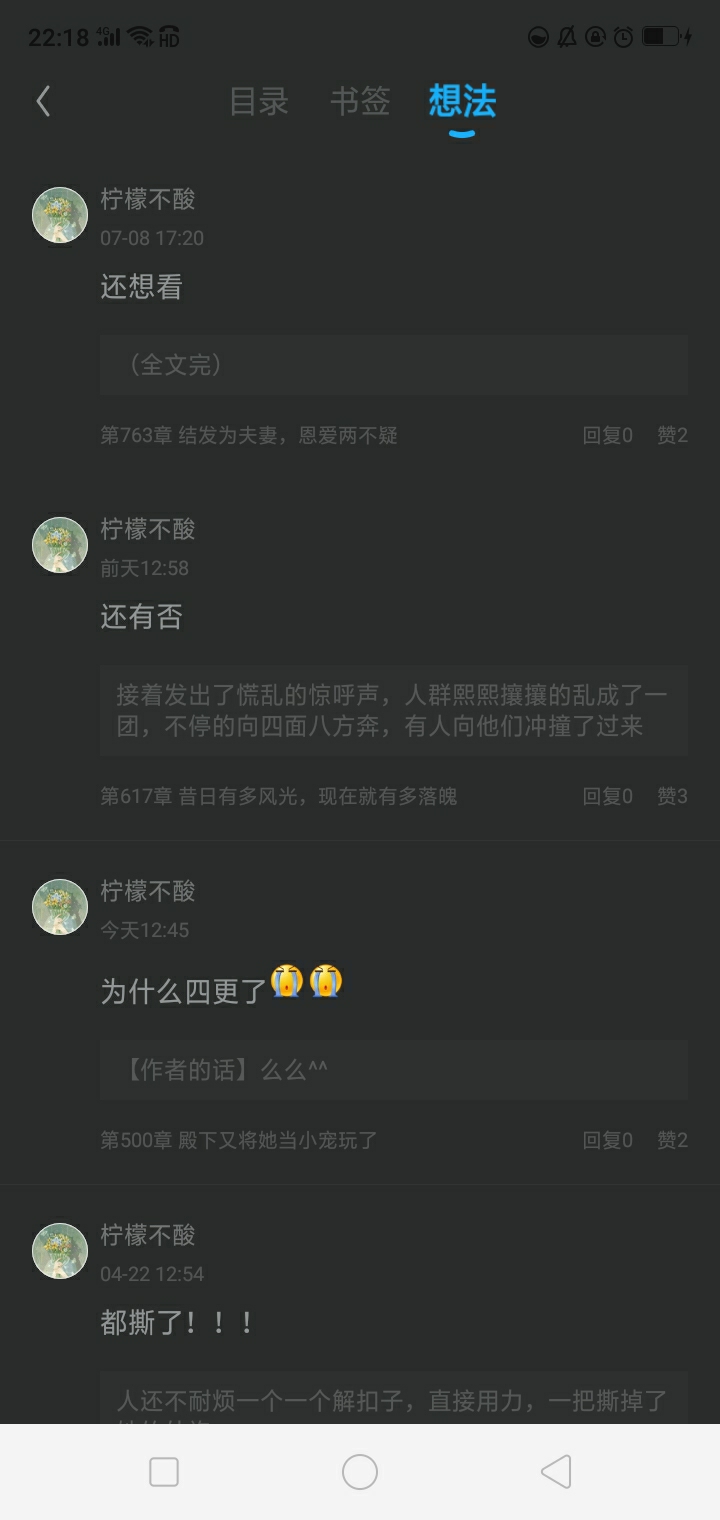Image resolution: width=720 pixels, height=1520 pixels.
Task: Open the quoted passage （全文完）
Action: [393, 365]
